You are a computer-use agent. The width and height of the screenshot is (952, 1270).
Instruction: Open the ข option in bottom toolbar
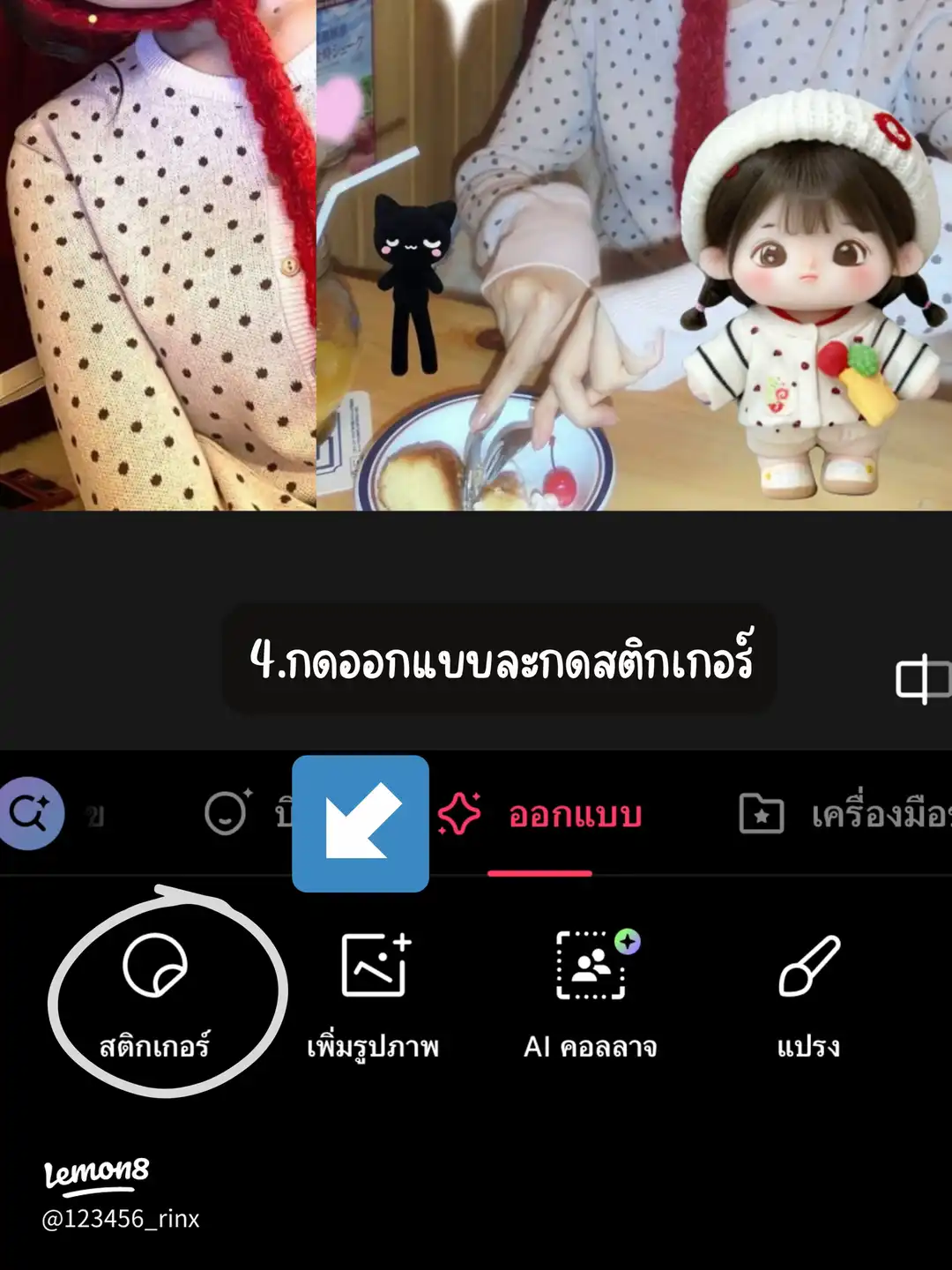tap(95, 816)
